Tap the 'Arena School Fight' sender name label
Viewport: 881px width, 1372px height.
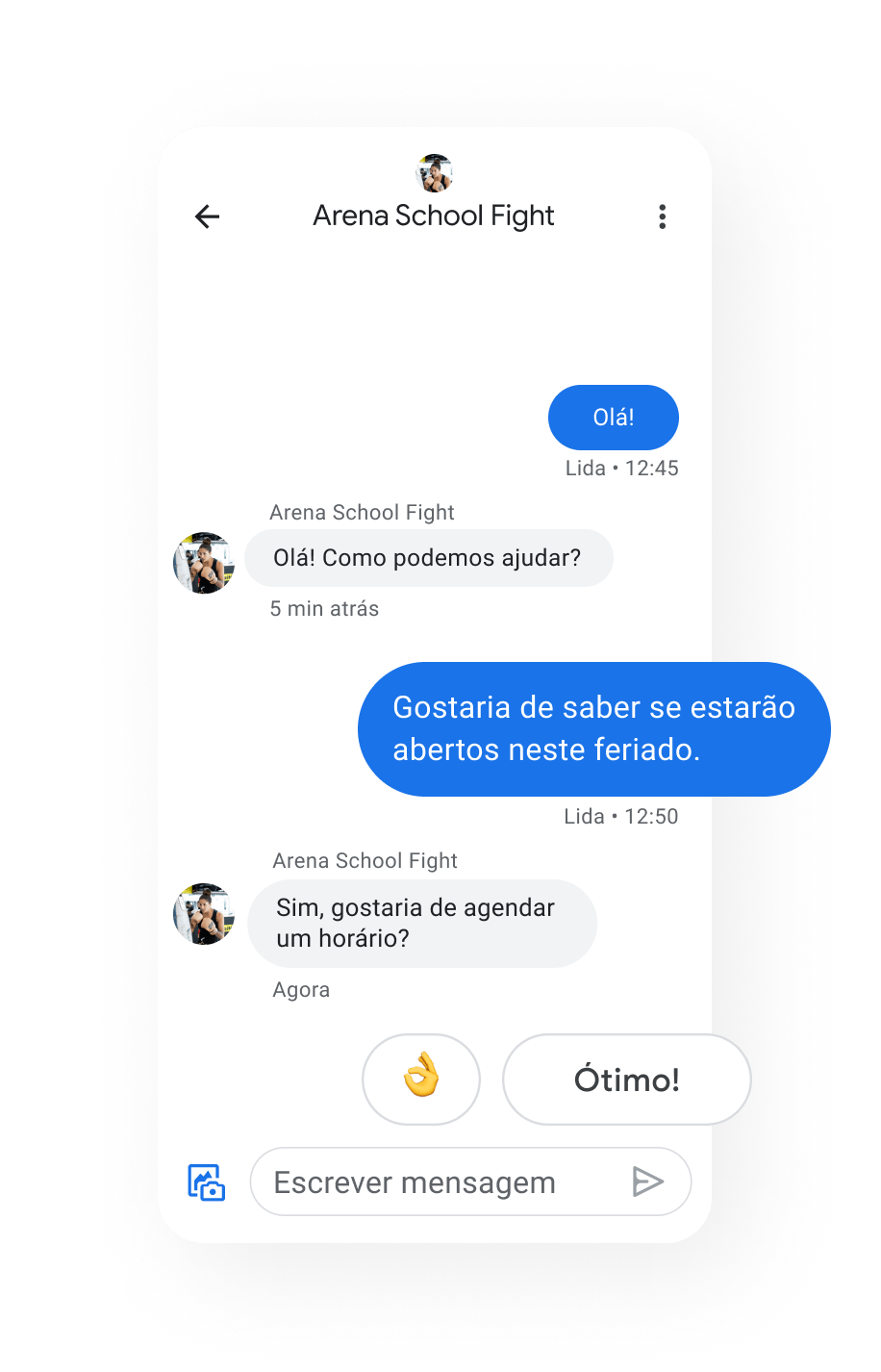[x=362, y=513]
